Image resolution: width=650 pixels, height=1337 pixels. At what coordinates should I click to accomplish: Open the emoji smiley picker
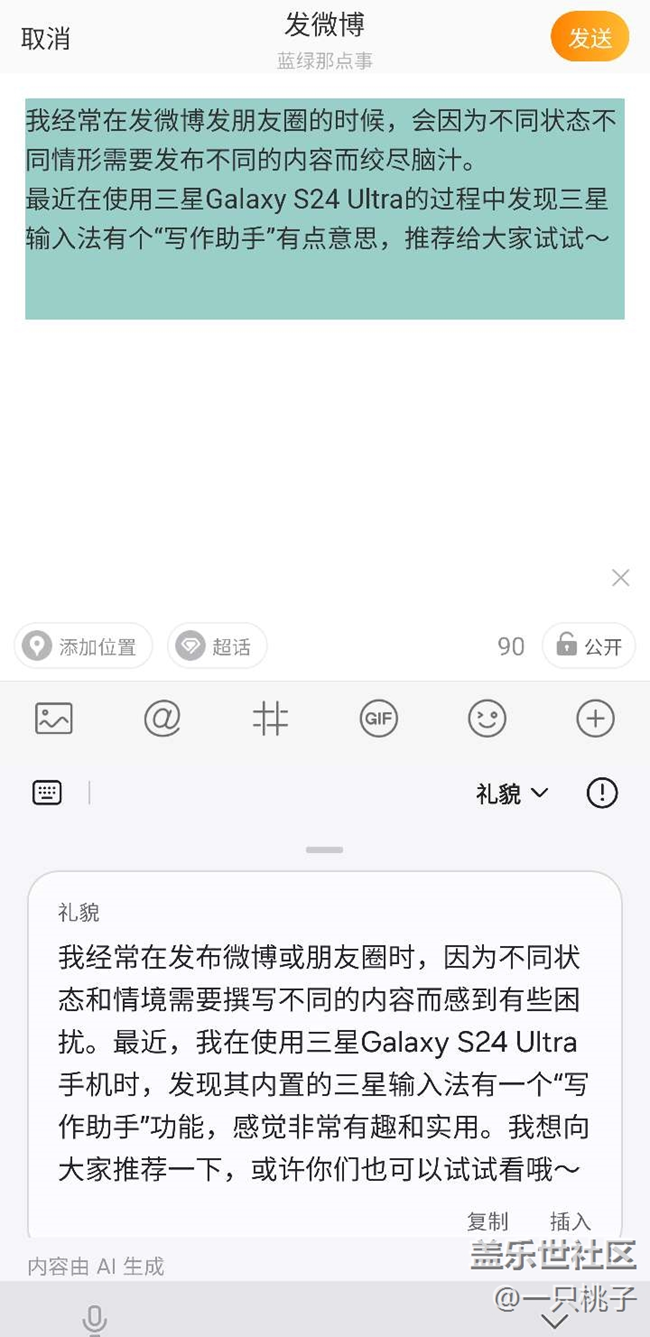coord(487,718)
